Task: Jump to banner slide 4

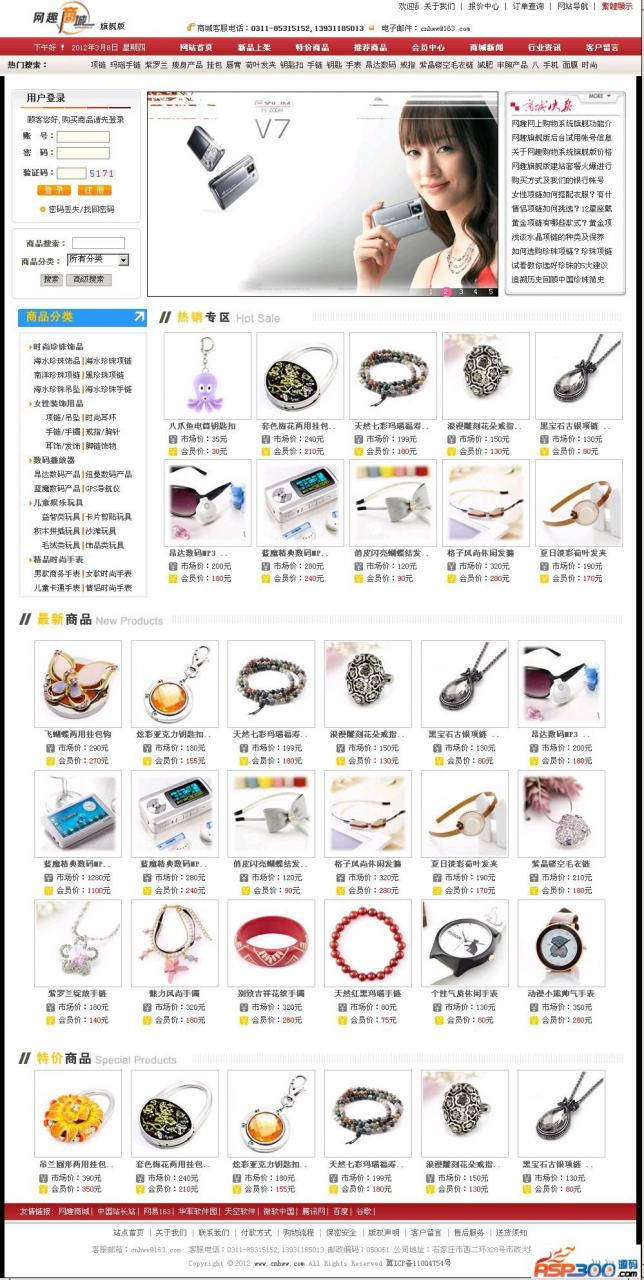Action: point(475,292)
